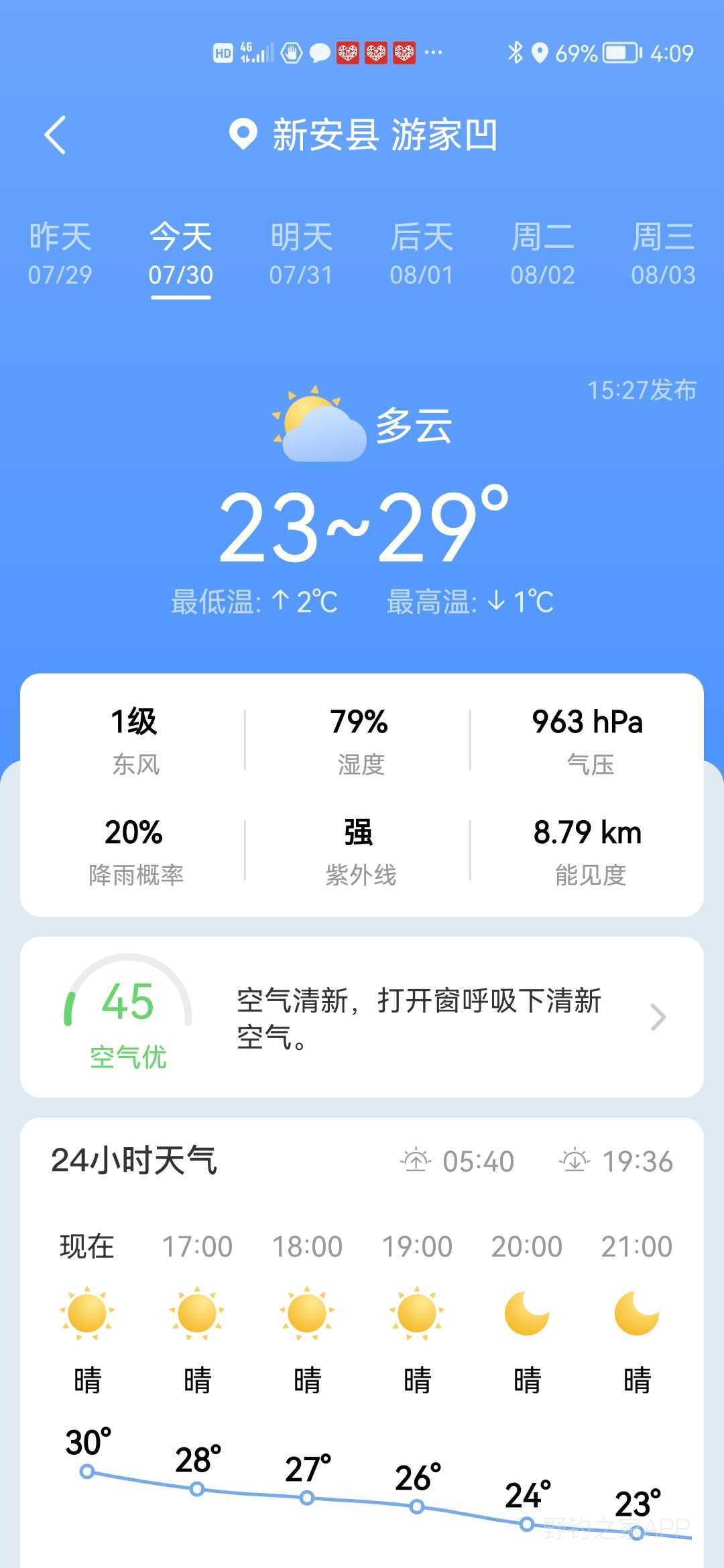Open location selector 新安县 游家凹
This screenshot has height=1568, width=724.
click(x=363, y=135)
